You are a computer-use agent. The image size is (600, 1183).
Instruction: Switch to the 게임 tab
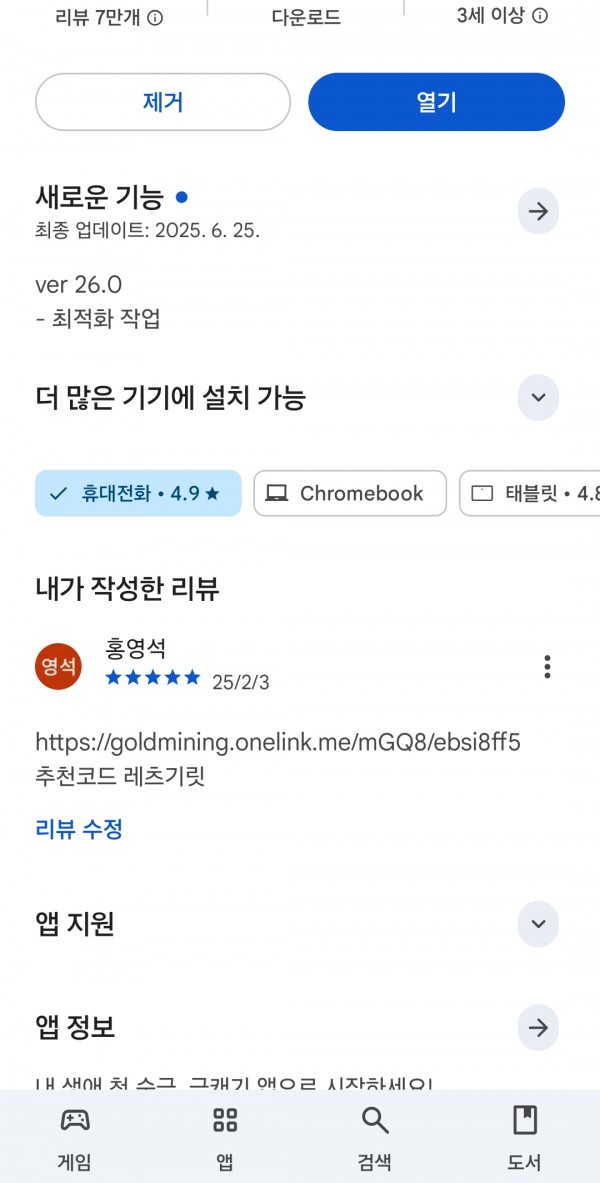pyautogui.click(x=75, y=1137)
